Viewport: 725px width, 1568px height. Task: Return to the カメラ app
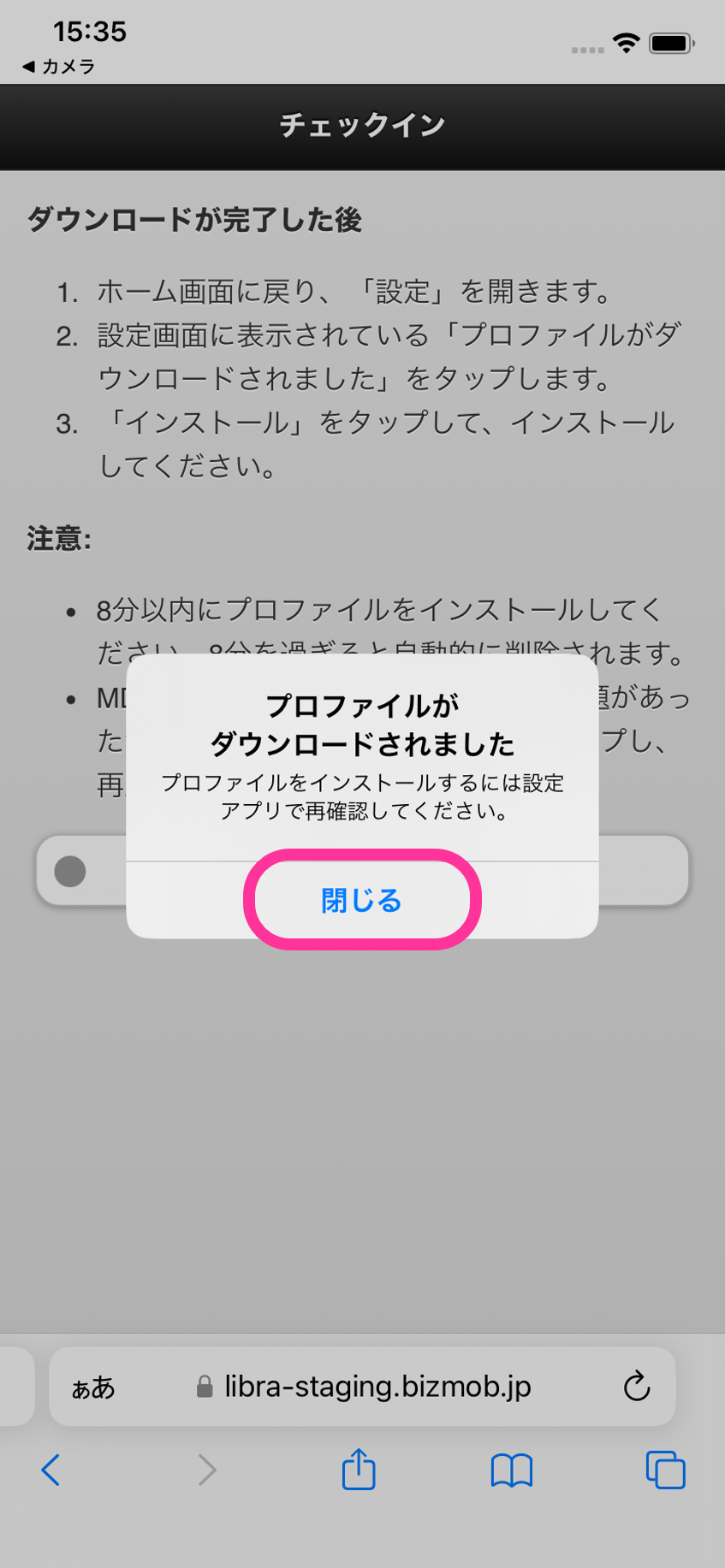(x=58, y=67)
